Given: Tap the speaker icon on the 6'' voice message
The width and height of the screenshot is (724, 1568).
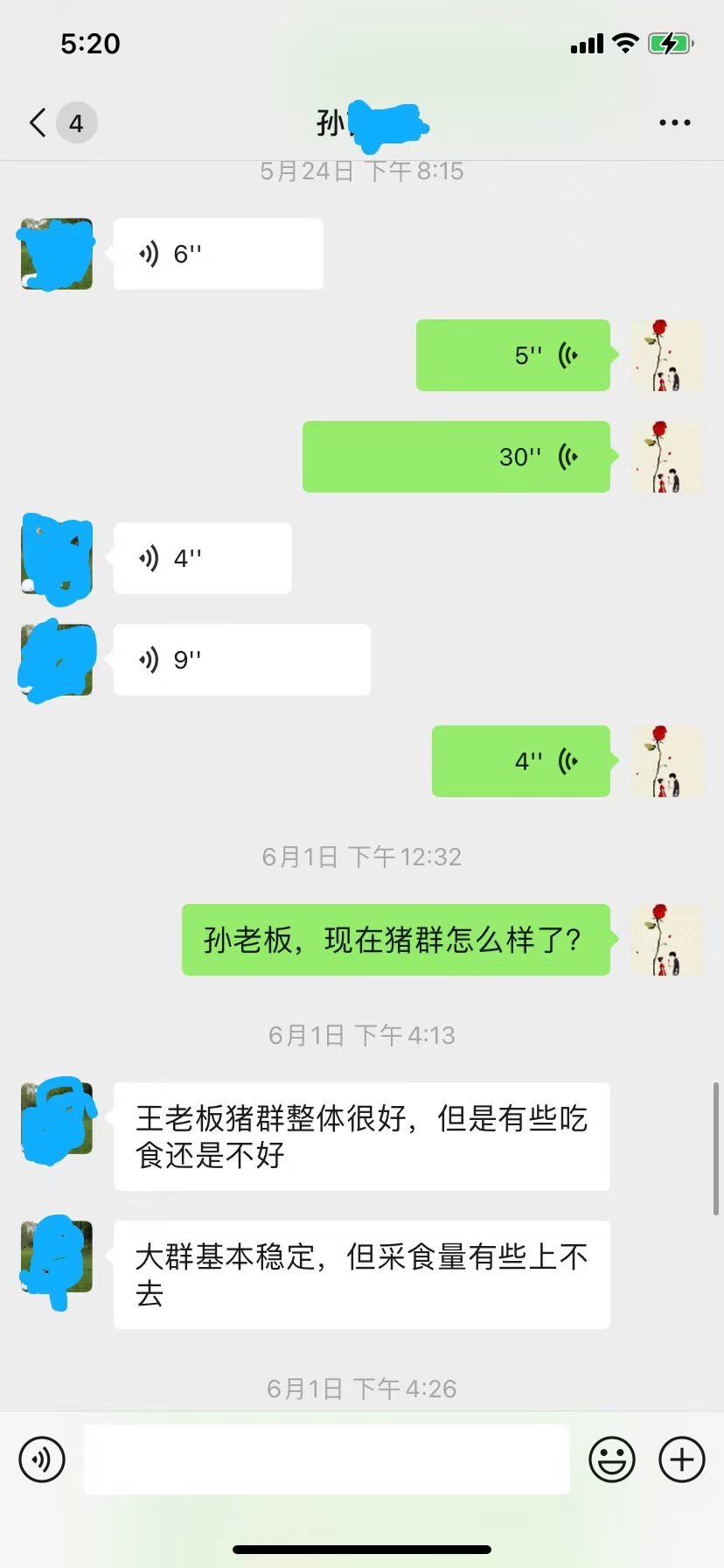Looking at the screenshot, I should pyautogui.click(x=148, y=253).
